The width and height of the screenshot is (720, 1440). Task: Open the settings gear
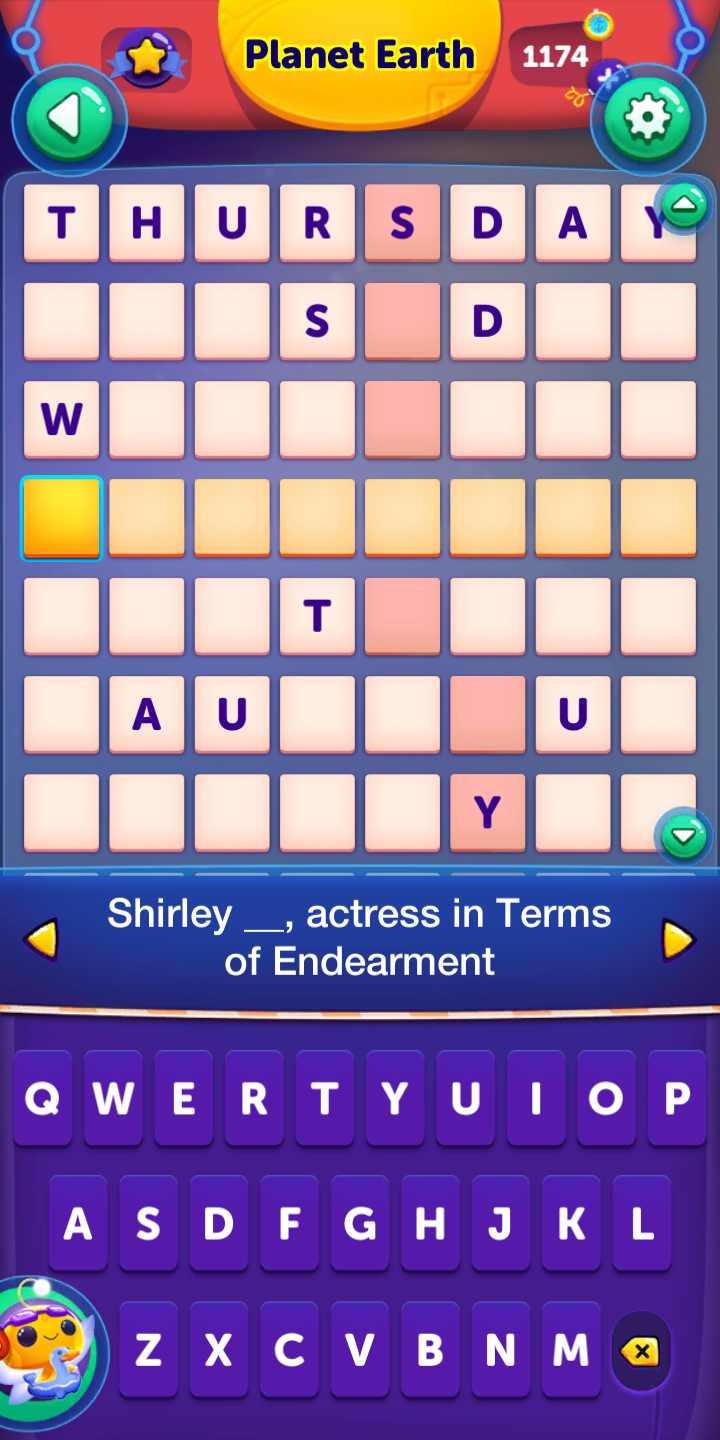coord(647,120)
